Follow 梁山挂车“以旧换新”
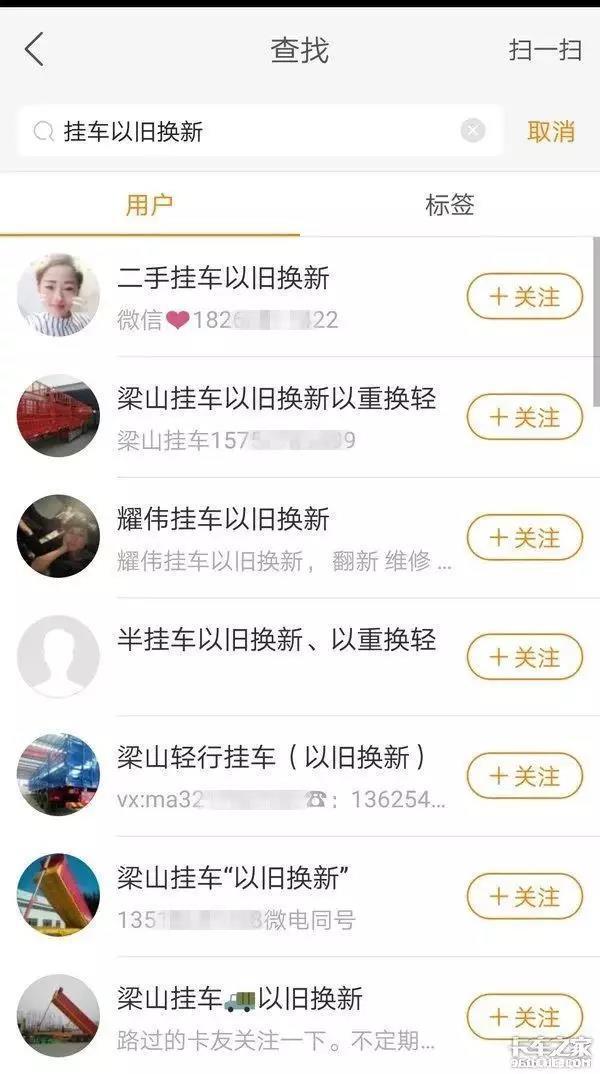 click(524, 897)
